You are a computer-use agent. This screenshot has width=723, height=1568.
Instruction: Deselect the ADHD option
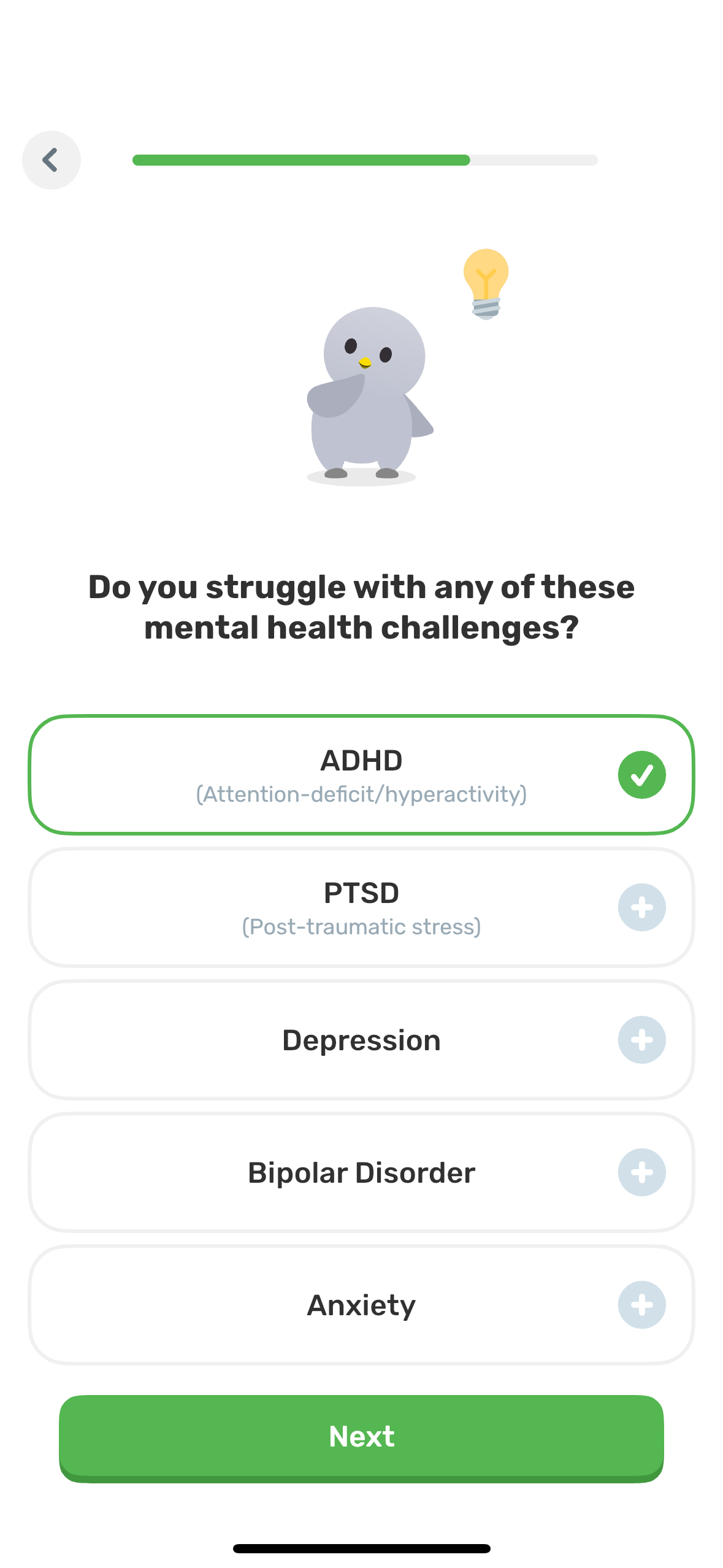coord(361,775)
